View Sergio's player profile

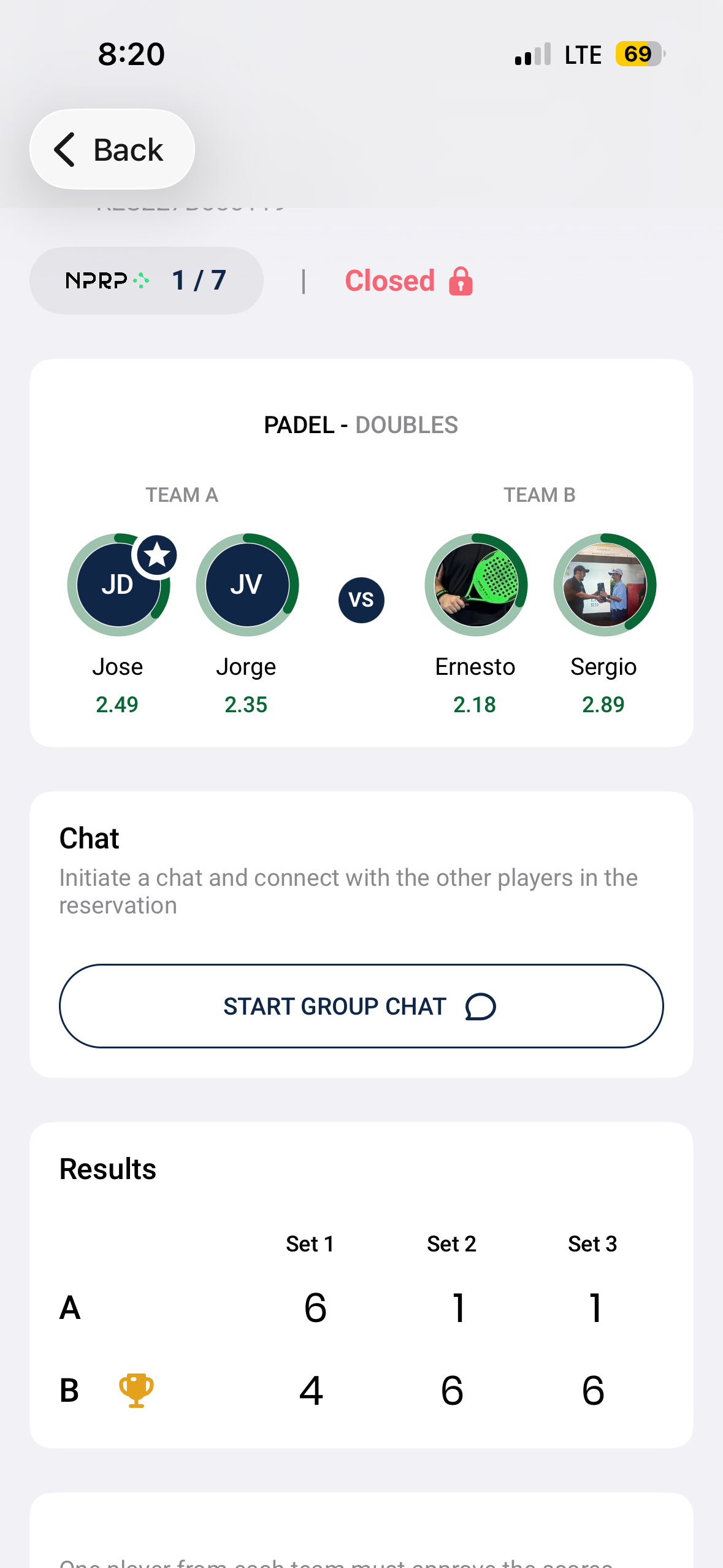(x=604, y=585)
